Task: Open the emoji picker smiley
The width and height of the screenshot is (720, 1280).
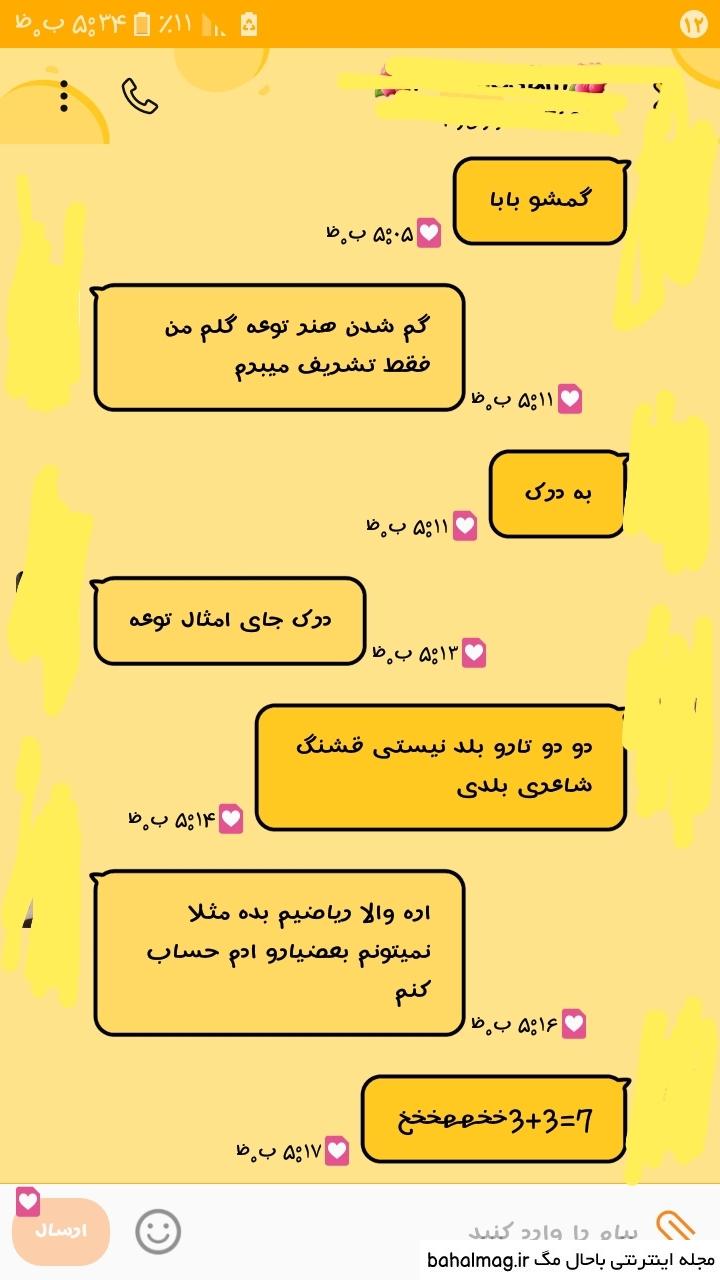Action: [x=158, y=1231]
